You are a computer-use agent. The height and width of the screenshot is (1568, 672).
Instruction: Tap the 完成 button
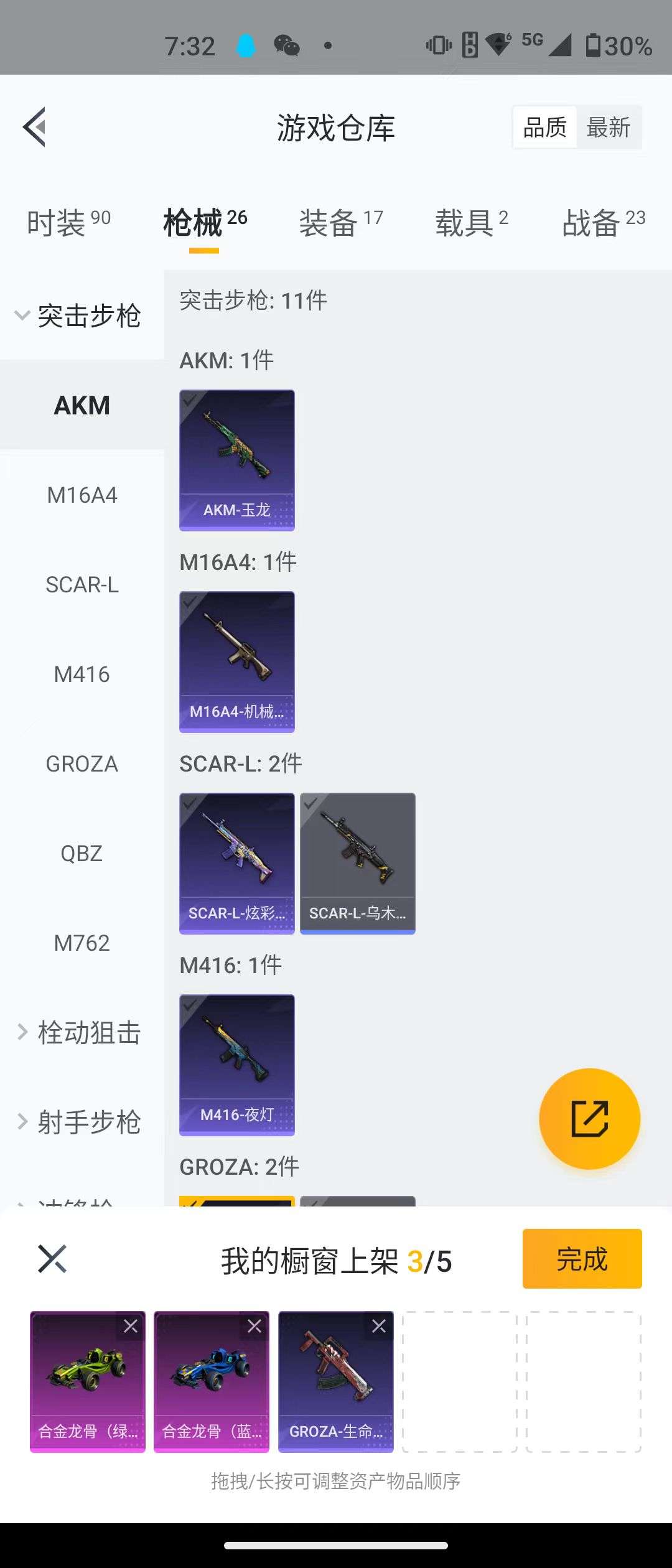click(582, 1259)
